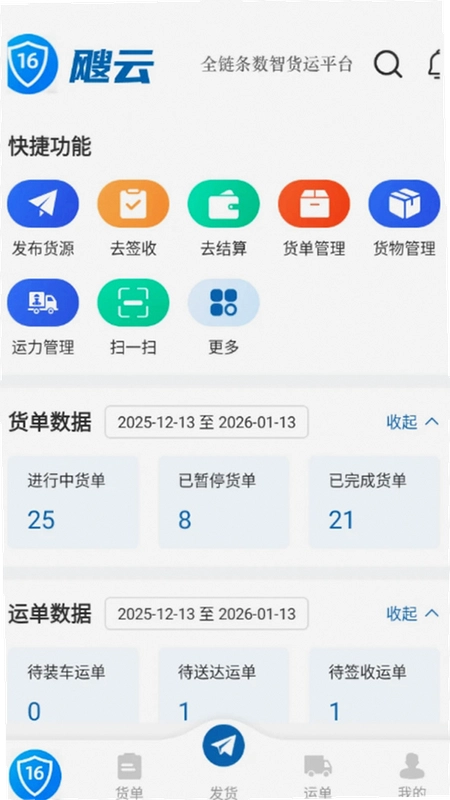Switch to the 运单 tab

click(x=318, y=776)
